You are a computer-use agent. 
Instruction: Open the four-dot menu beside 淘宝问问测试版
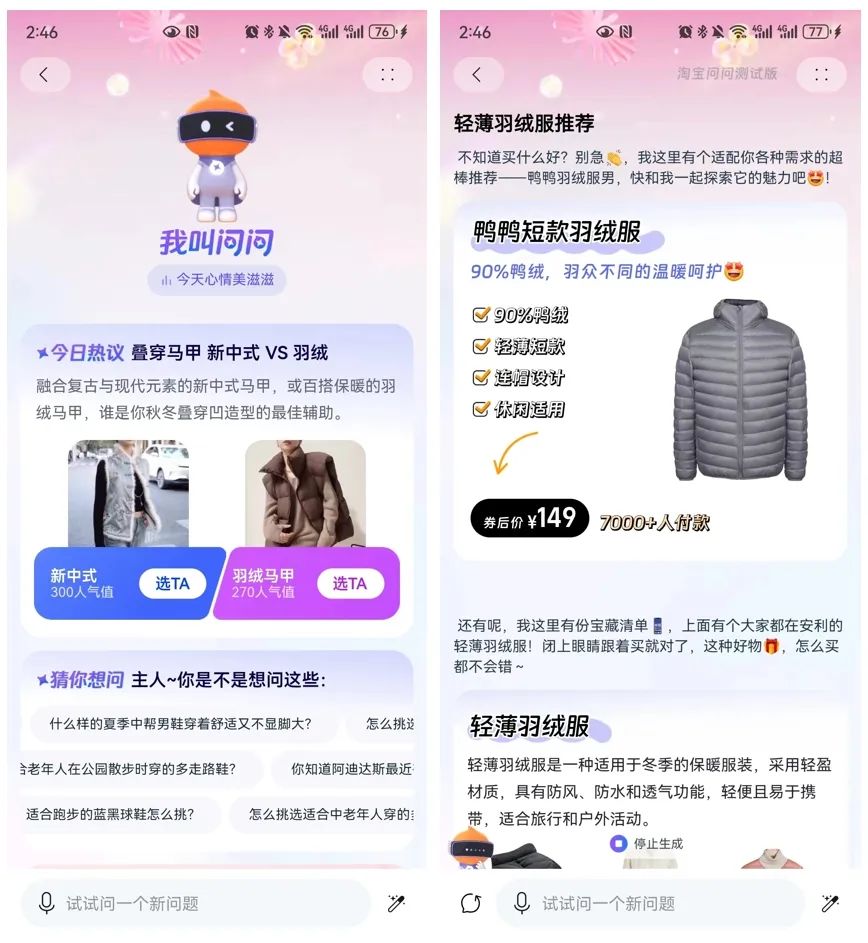[x=821, y=74]
